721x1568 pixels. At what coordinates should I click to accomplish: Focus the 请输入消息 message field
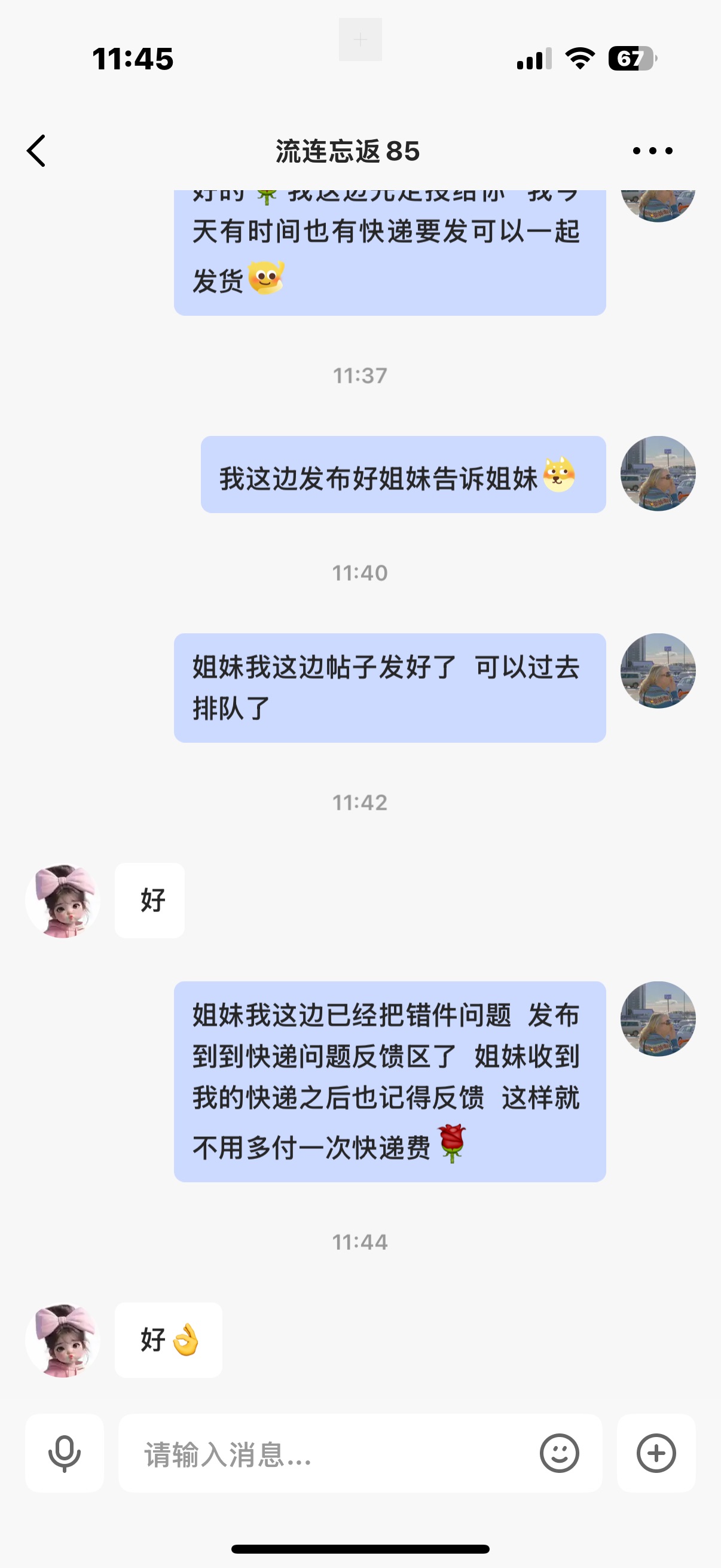pos(329,1453)
